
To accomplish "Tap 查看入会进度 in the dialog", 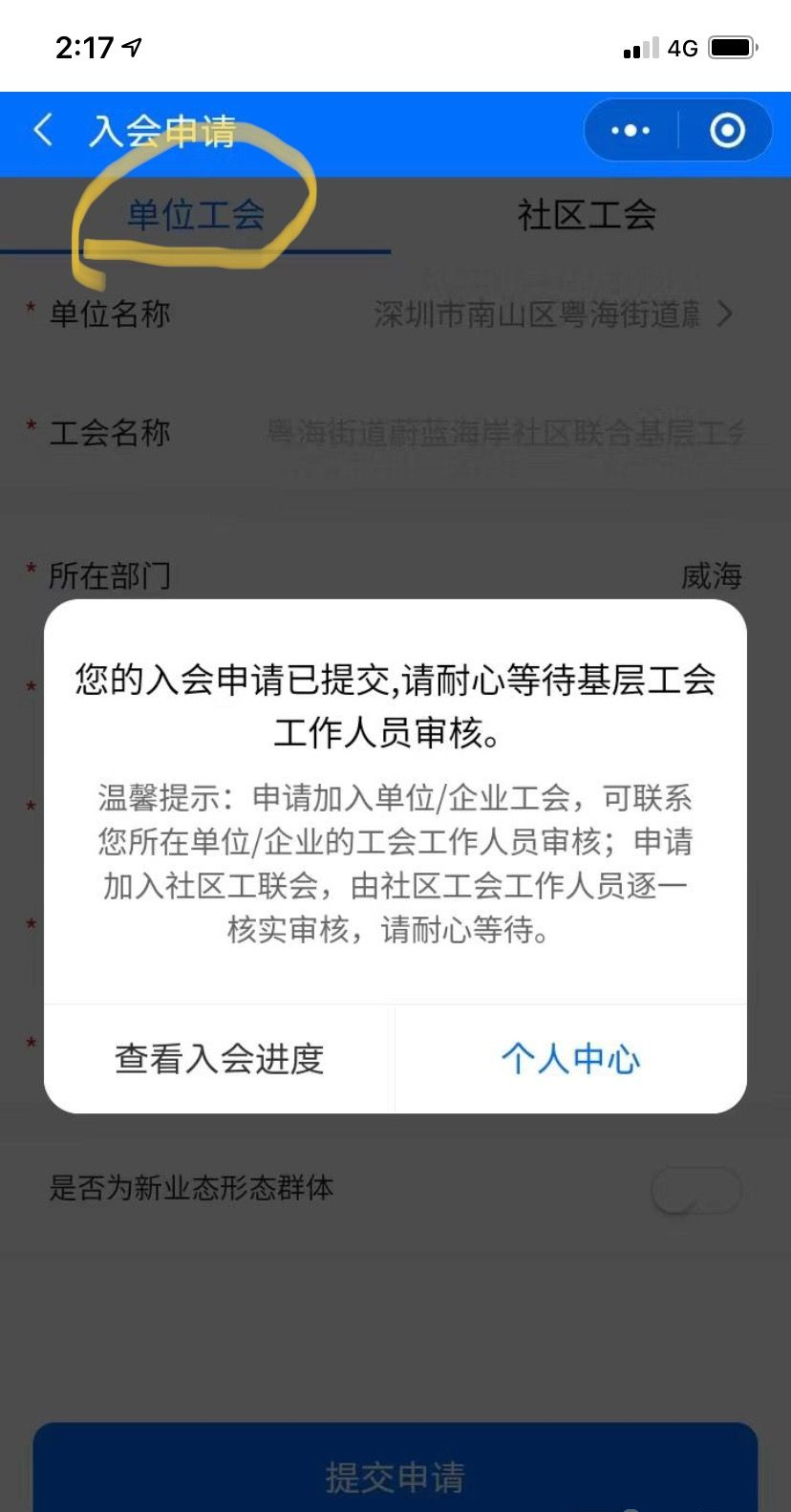I will (219, 1059).
